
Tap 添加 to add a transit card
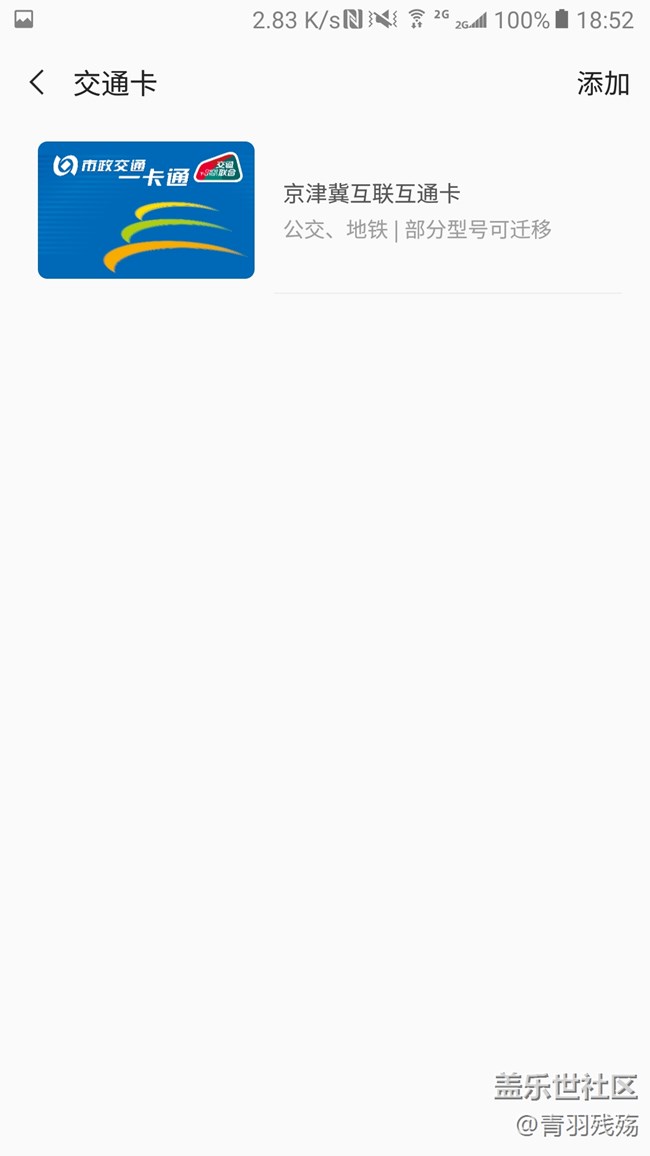tap(602, 84)
